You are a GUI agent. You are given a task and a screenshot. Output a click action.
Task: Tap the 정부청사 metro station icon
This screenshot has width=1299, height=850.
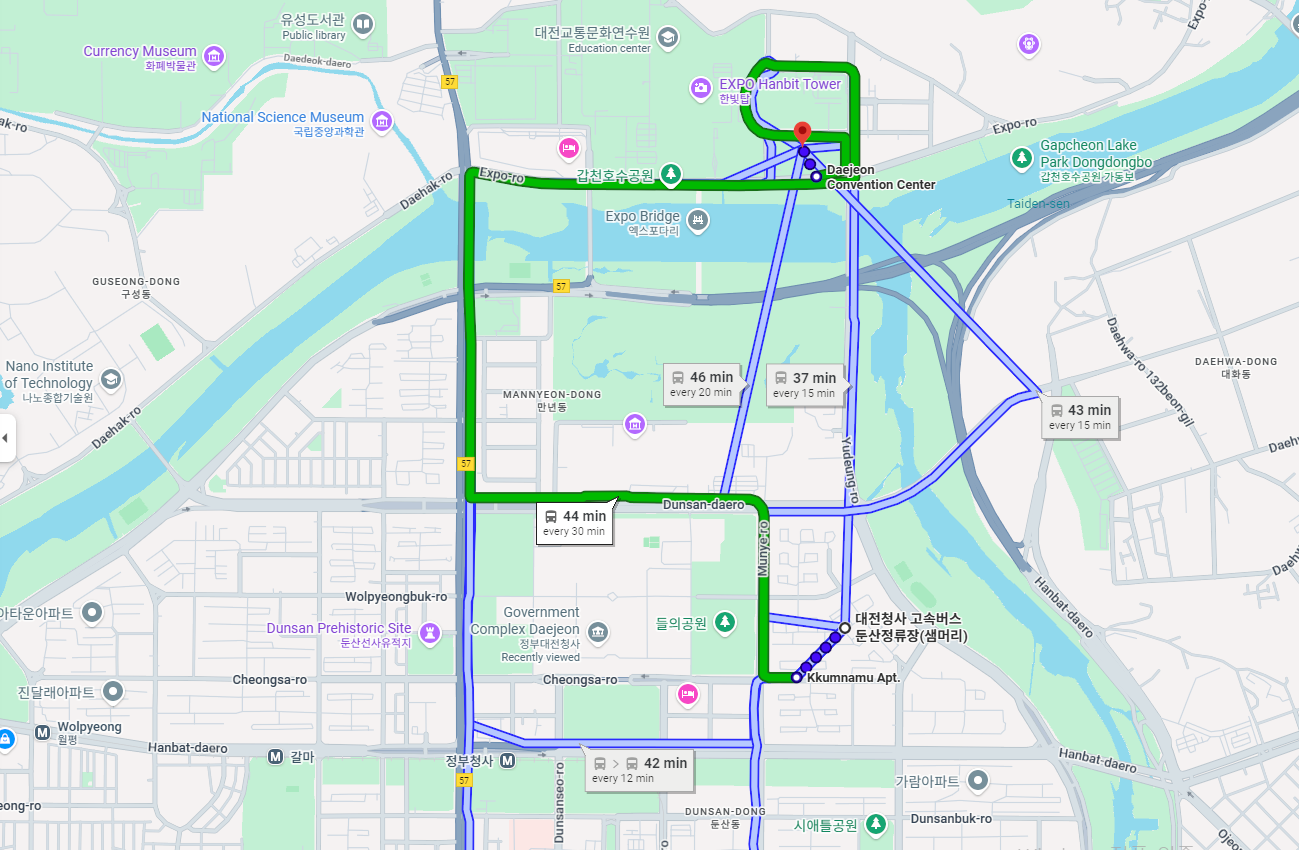508,761
